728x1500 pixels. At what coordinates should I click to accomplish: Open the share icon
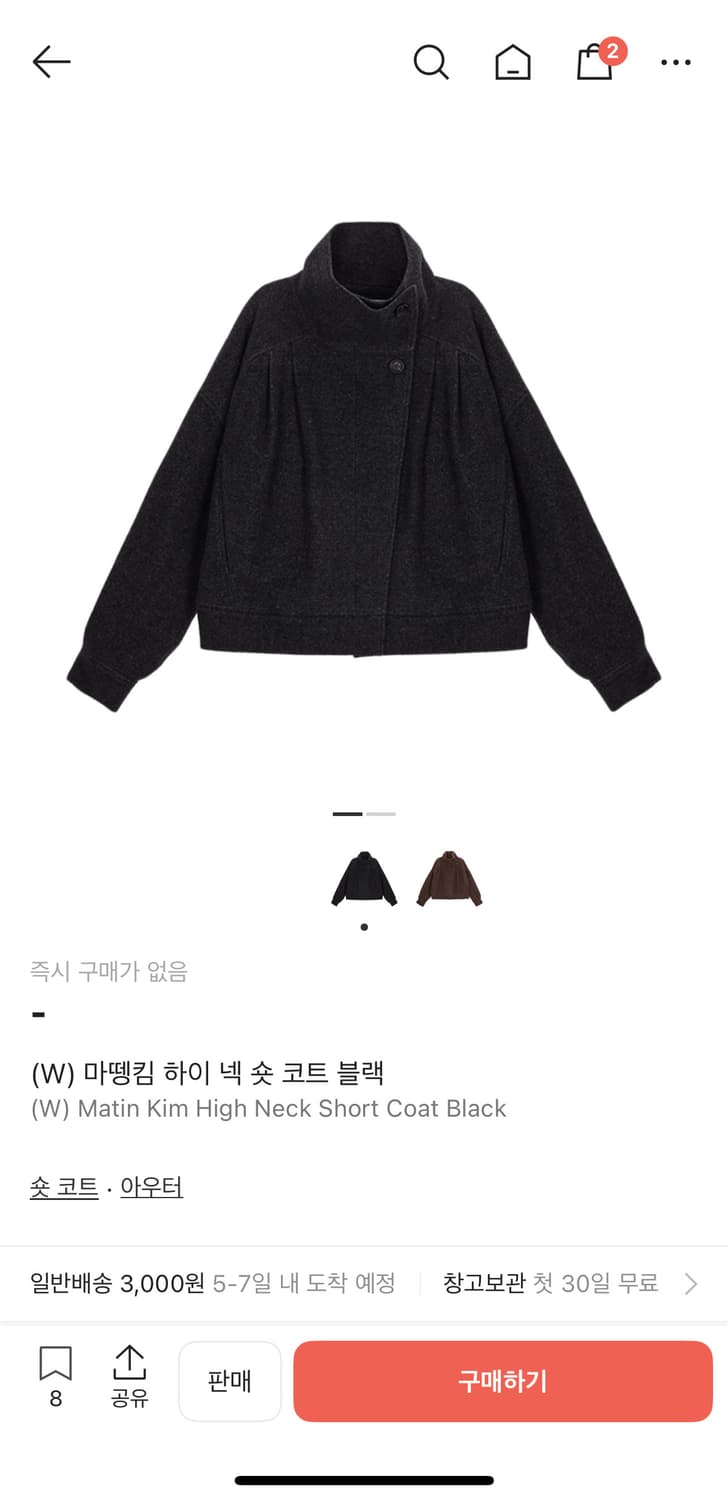tap(130, 1380)
